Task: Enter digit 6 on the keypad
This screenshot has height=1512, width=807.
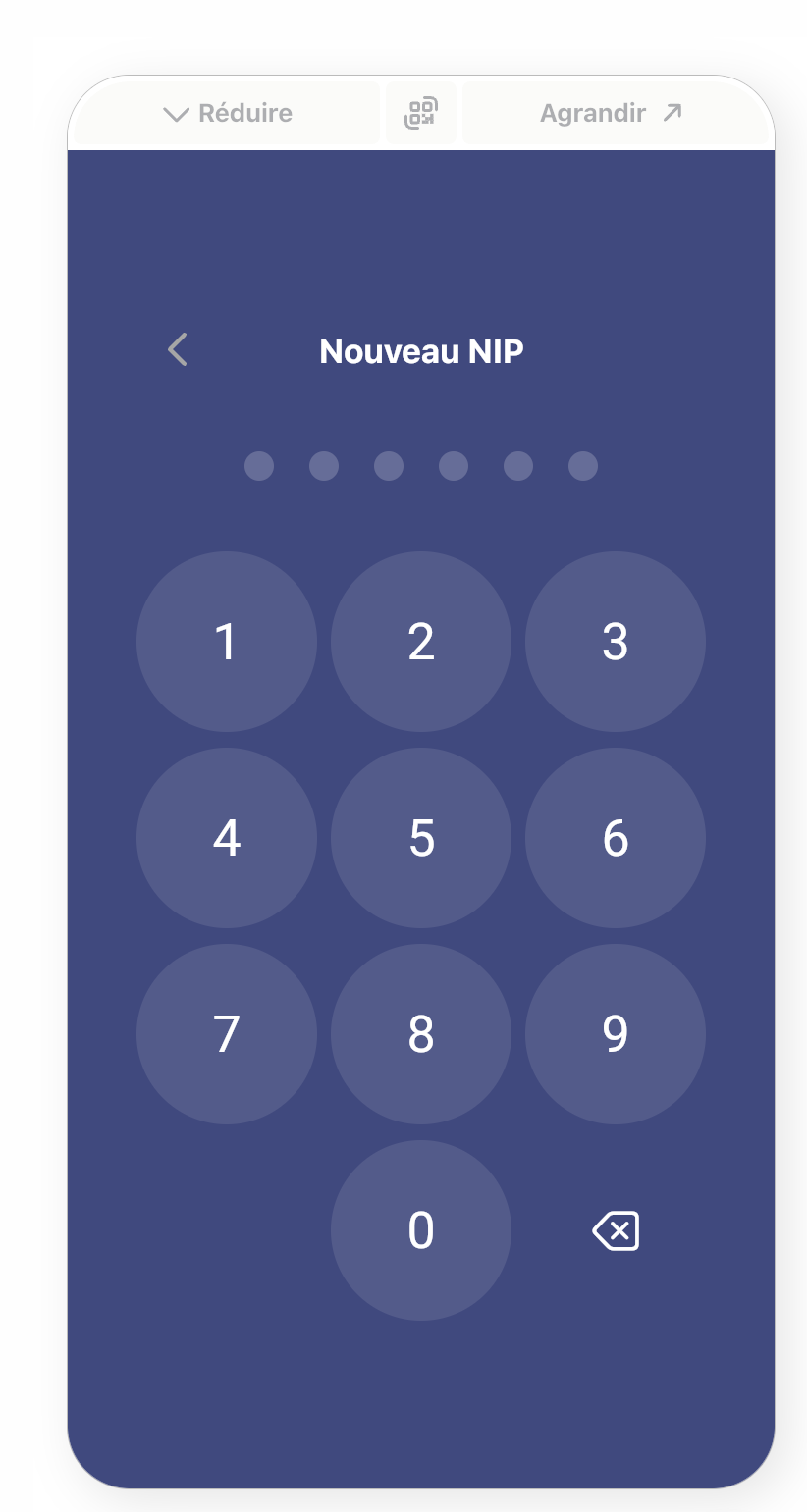Action: tap(616, 838)
